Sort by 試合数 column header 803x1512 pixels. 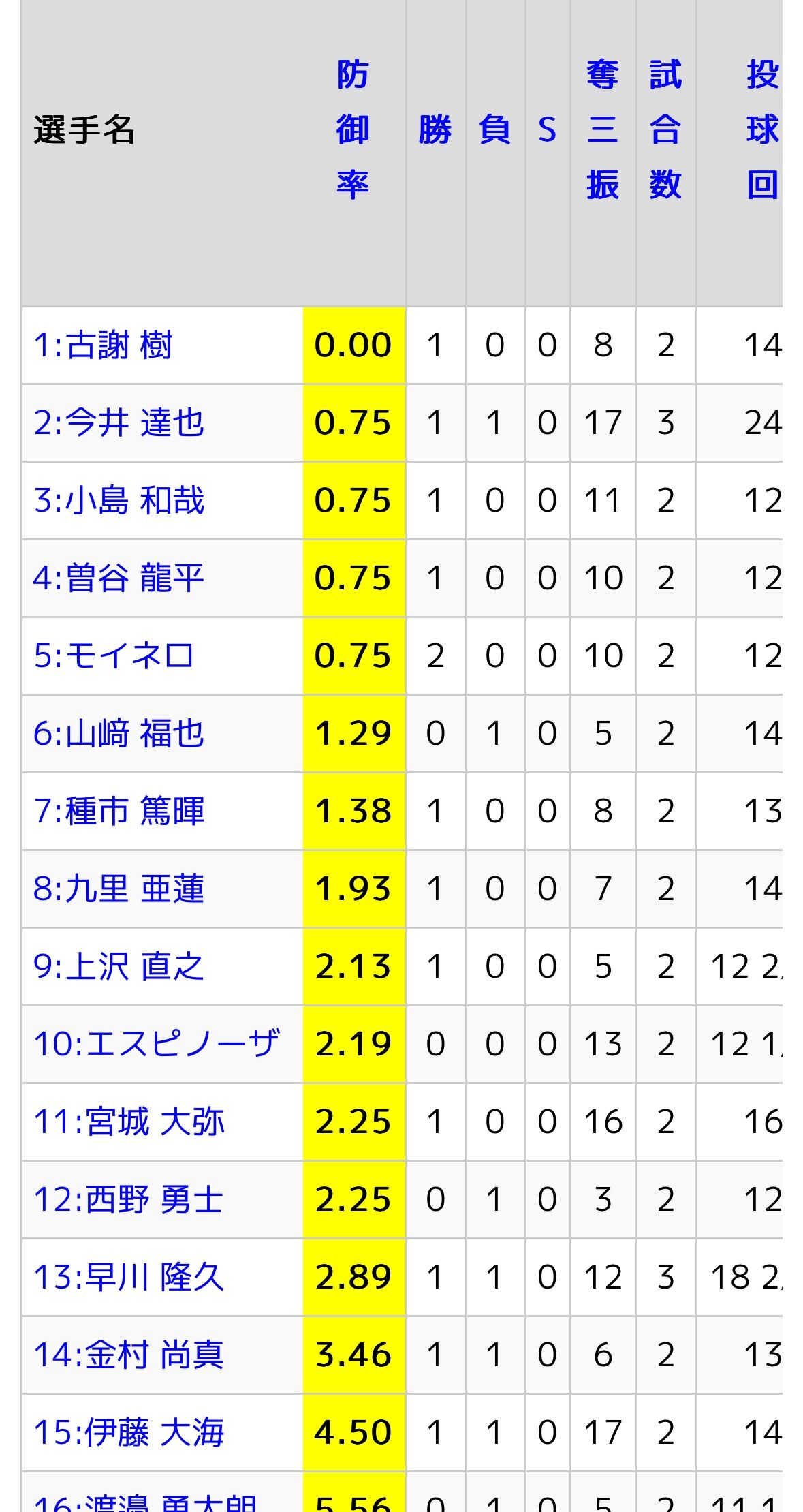[665, 129]
